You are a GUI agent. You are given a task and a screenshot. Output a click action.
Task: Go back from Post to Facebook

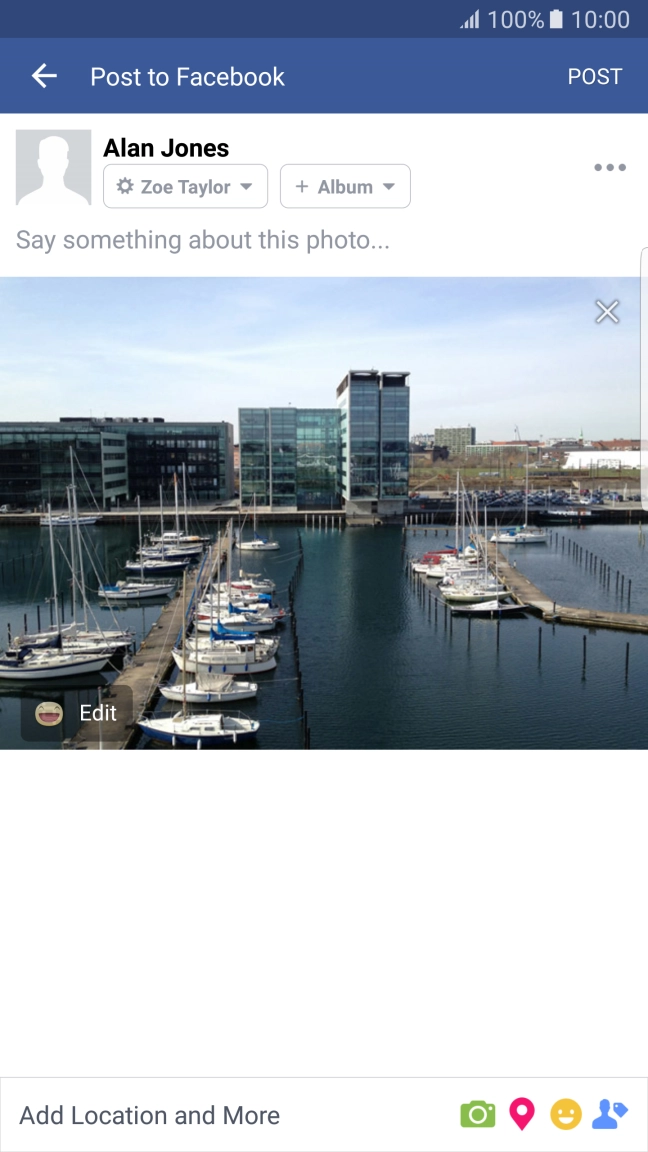pyautogui.click(x=44, y=76)
